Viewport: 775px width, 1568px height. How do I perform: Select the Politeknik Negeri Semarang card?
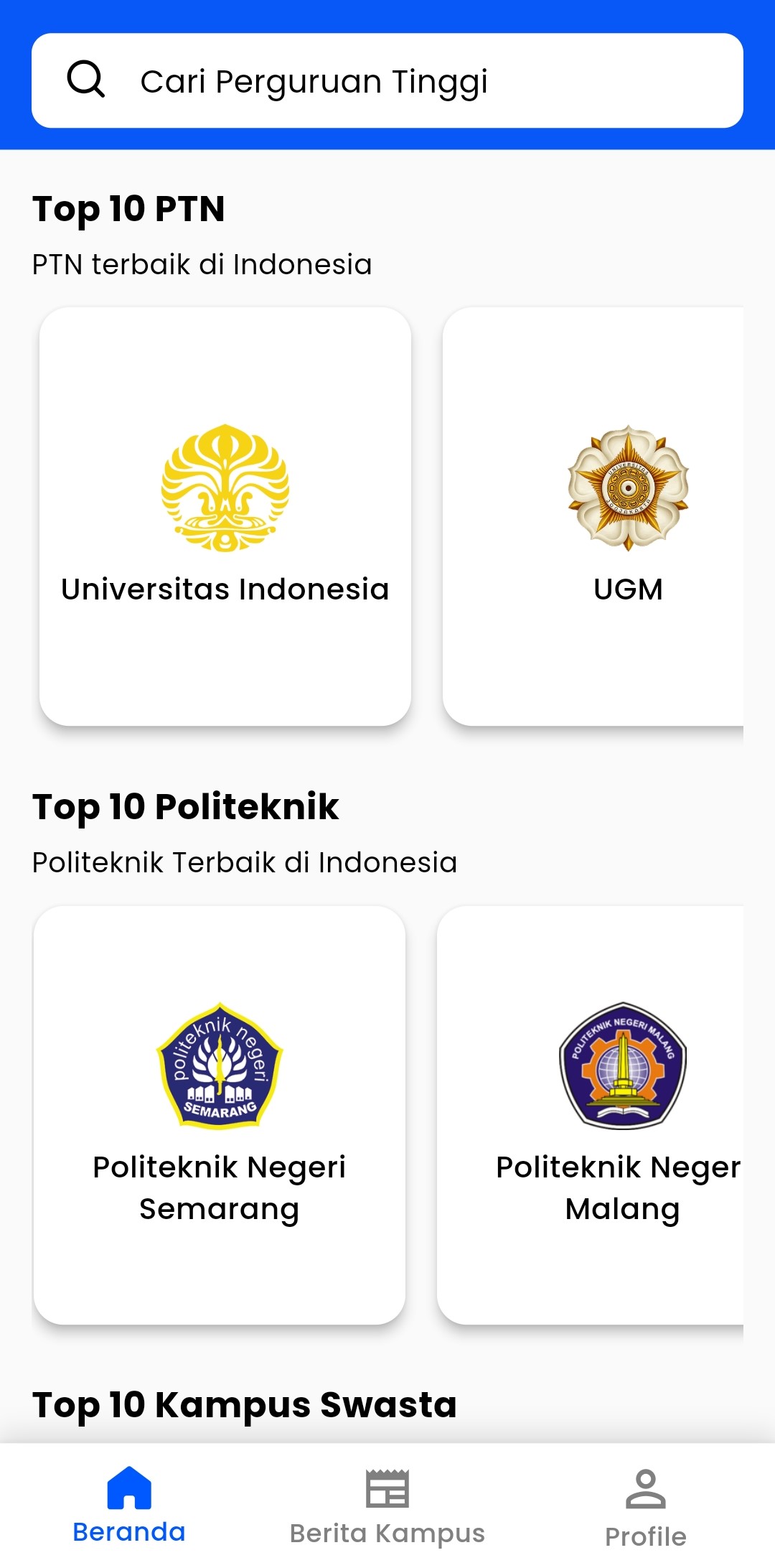click(x=219, y=1114)
